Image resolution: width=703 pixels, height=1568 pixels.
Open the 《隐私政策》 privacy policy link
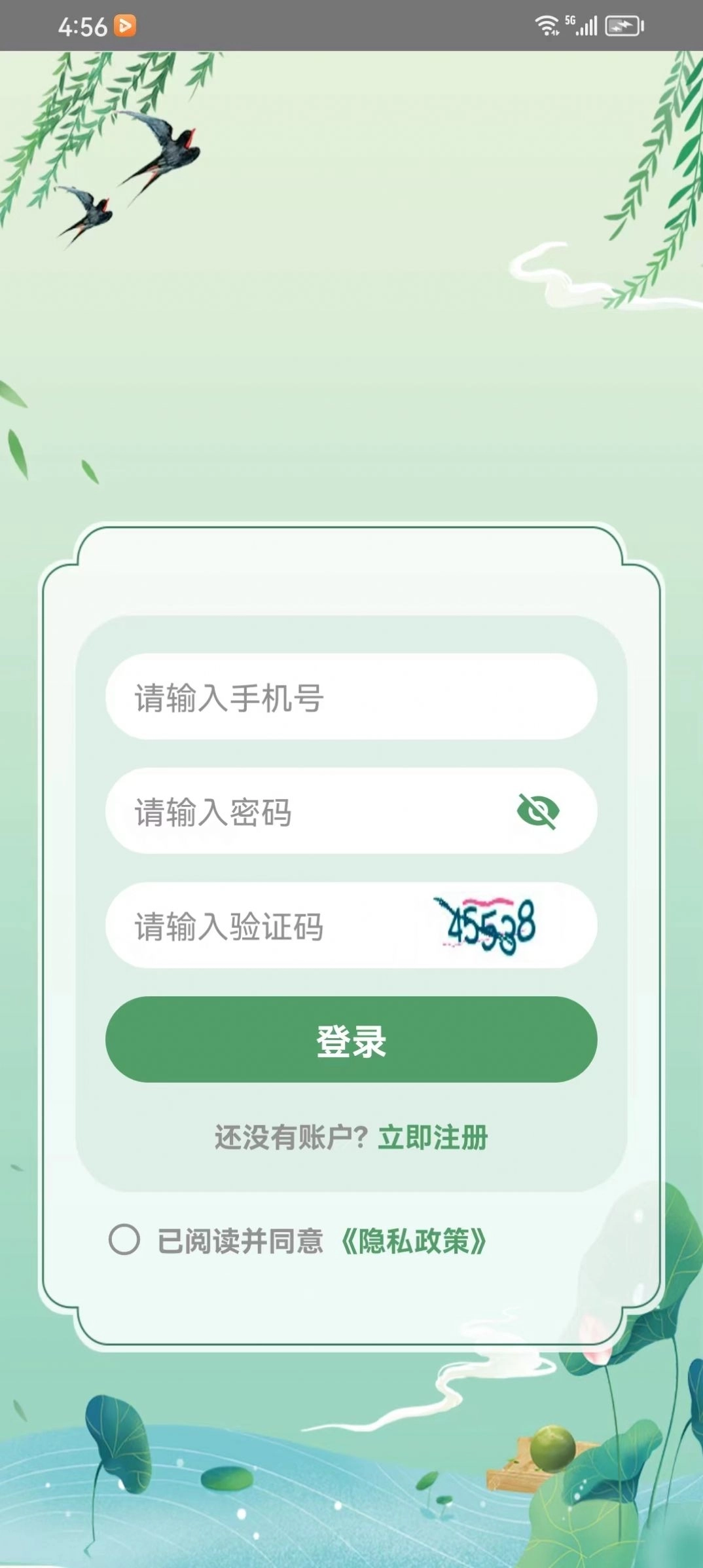tap(414, 1241)
